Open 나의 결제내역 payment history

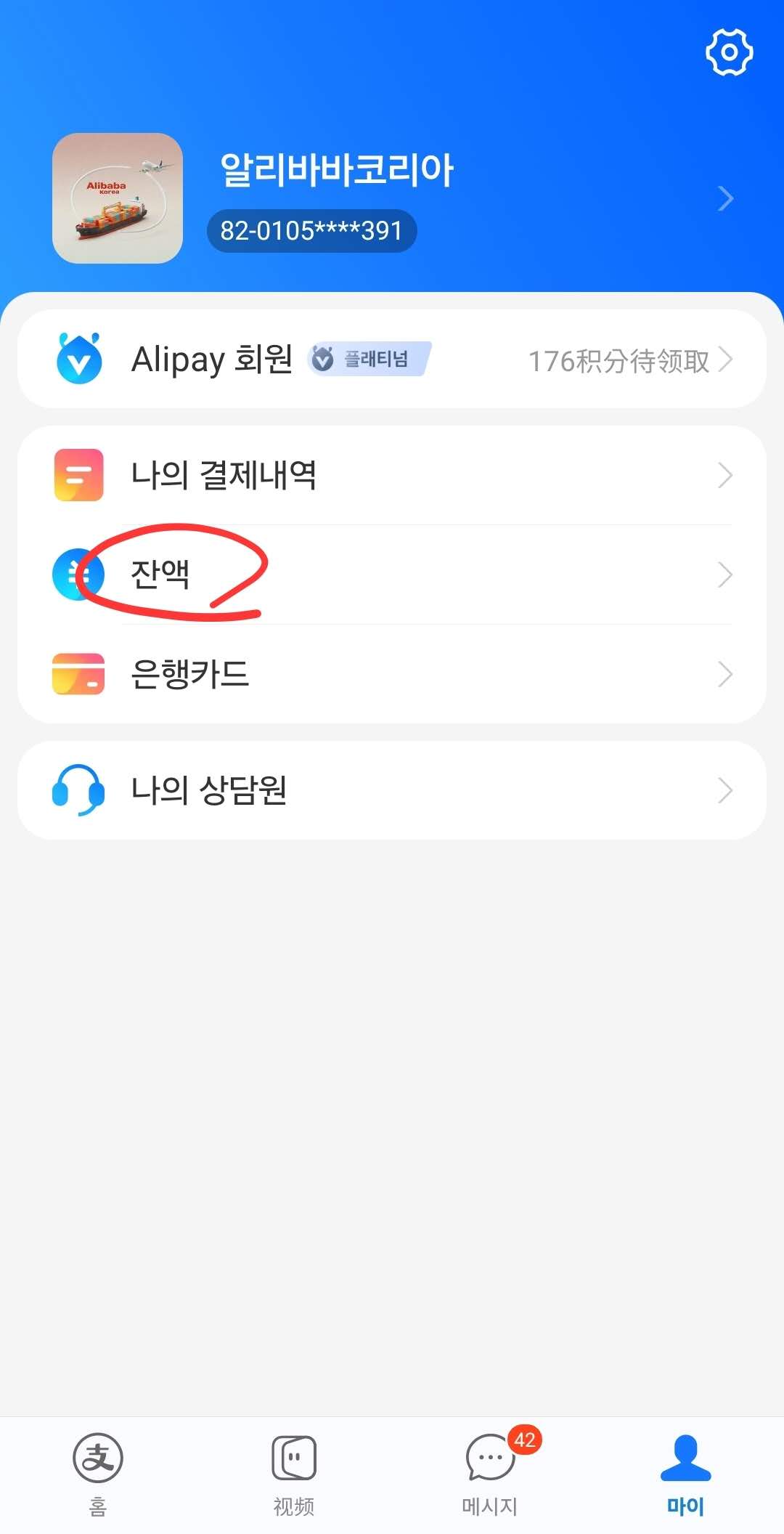pyautogui.click(x=392, y=475)
